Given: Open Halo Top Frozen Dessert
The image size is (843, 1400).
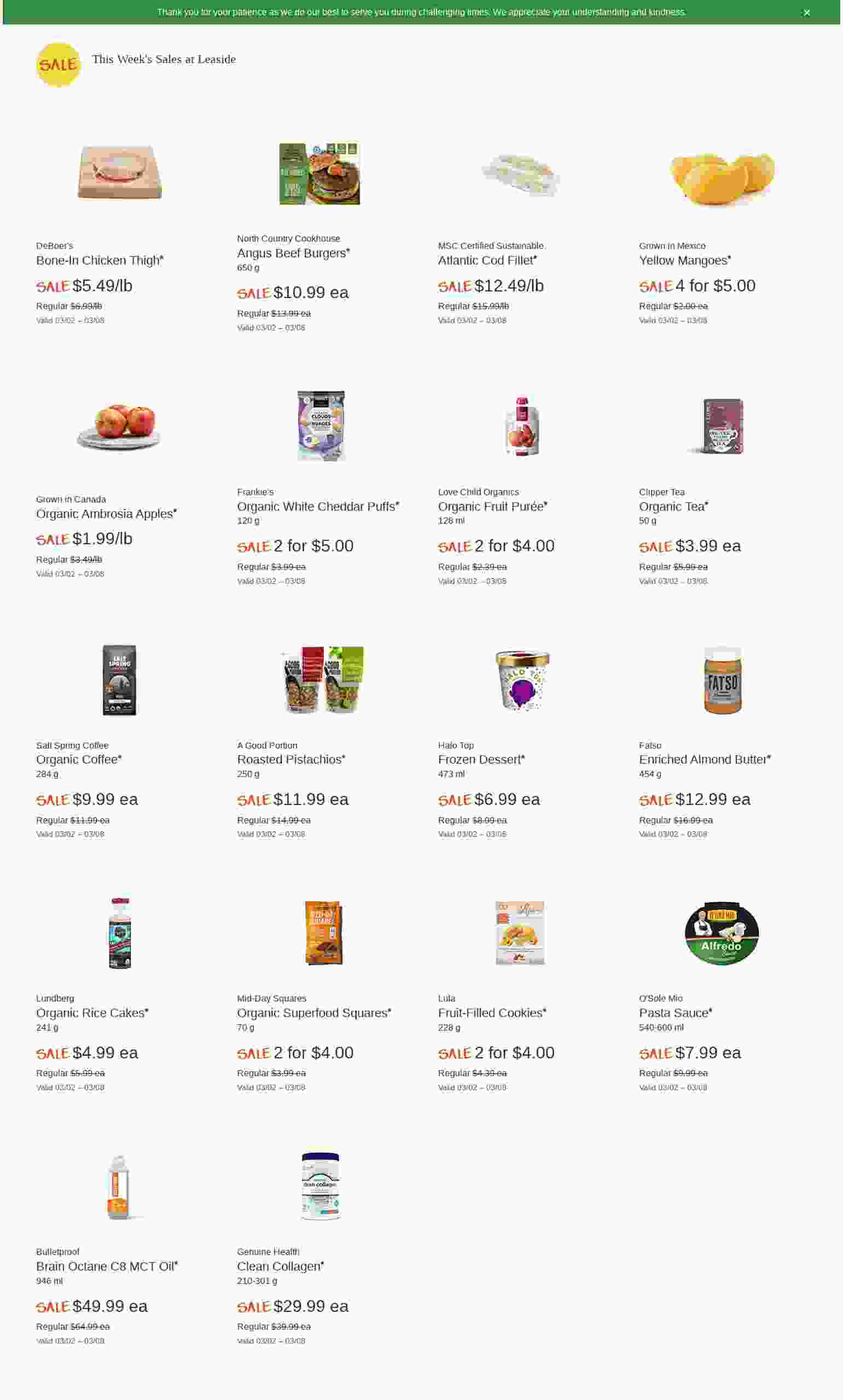Looking at the screenshot, I should click(x=481, y=760).
